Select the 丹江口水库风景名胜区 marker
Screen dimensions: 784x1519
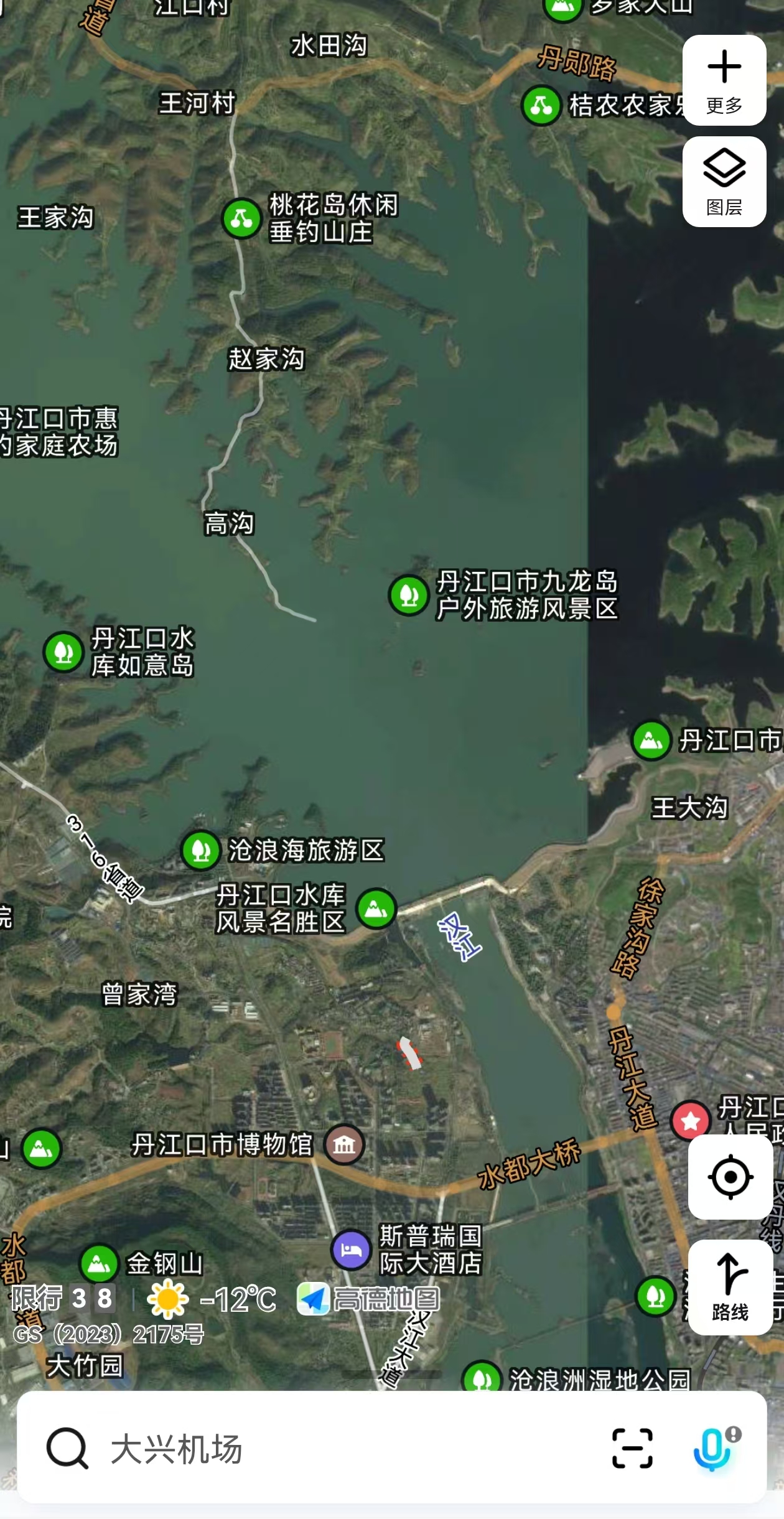[376, 909]
